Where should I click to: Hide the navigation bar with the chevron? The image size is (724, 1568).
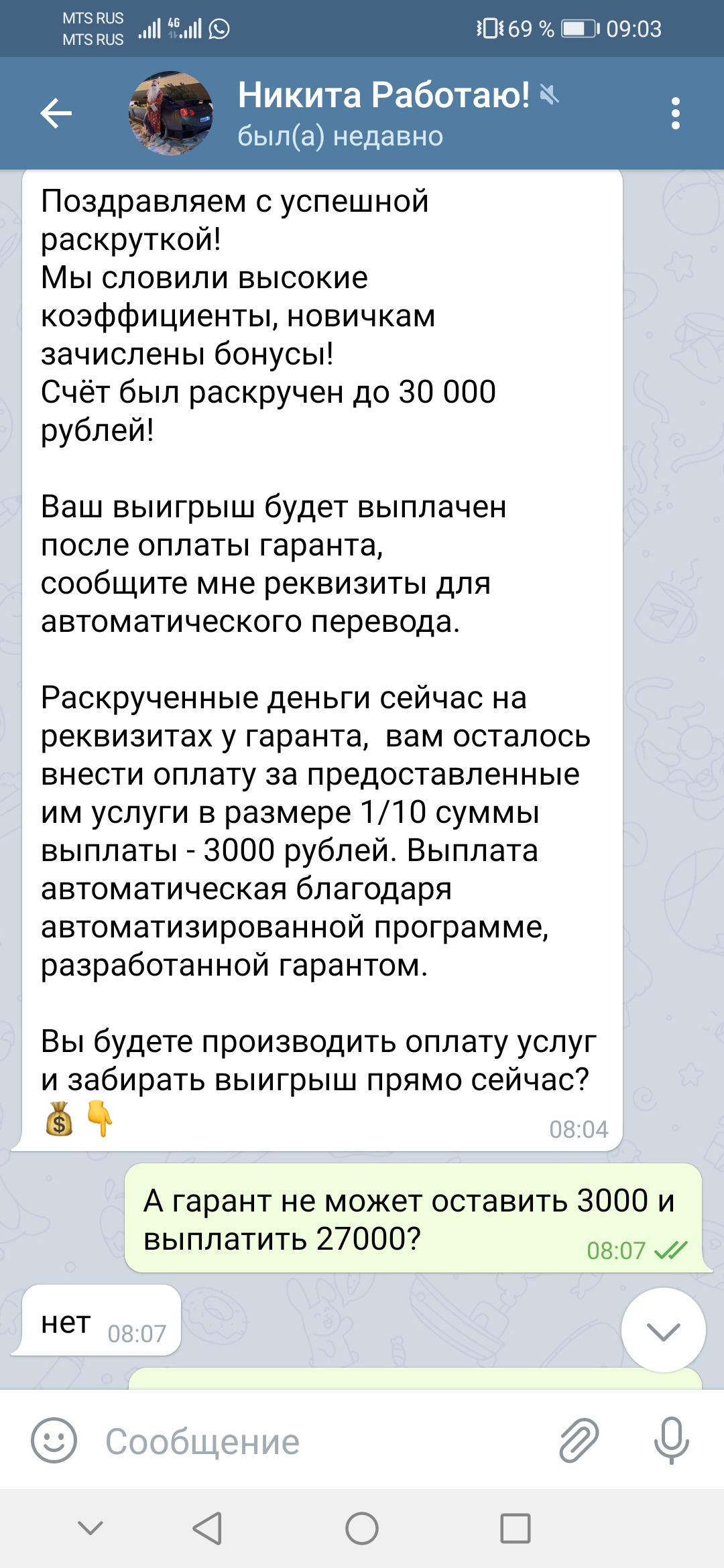pos(90,1528)
